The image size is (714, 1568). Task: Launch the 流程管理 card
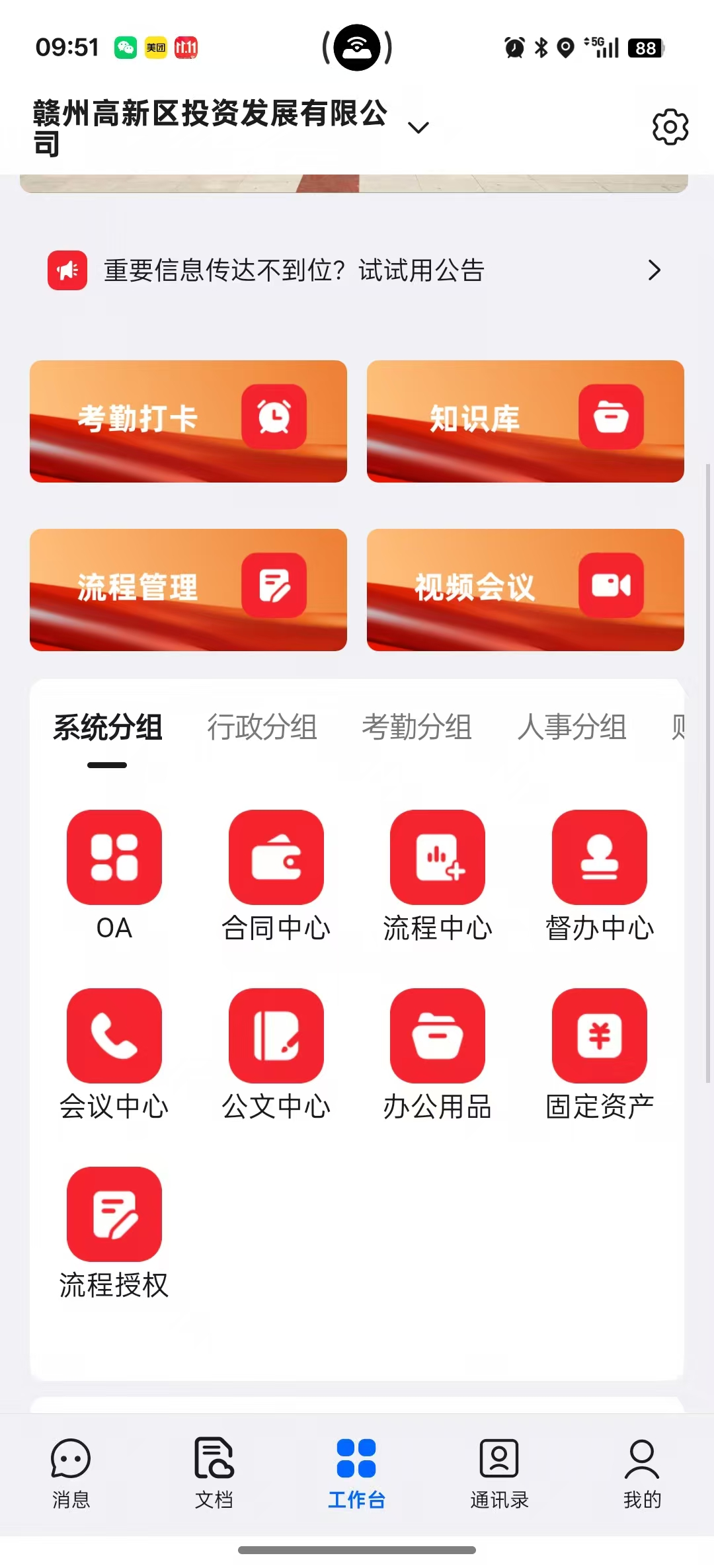coord(188,590)
